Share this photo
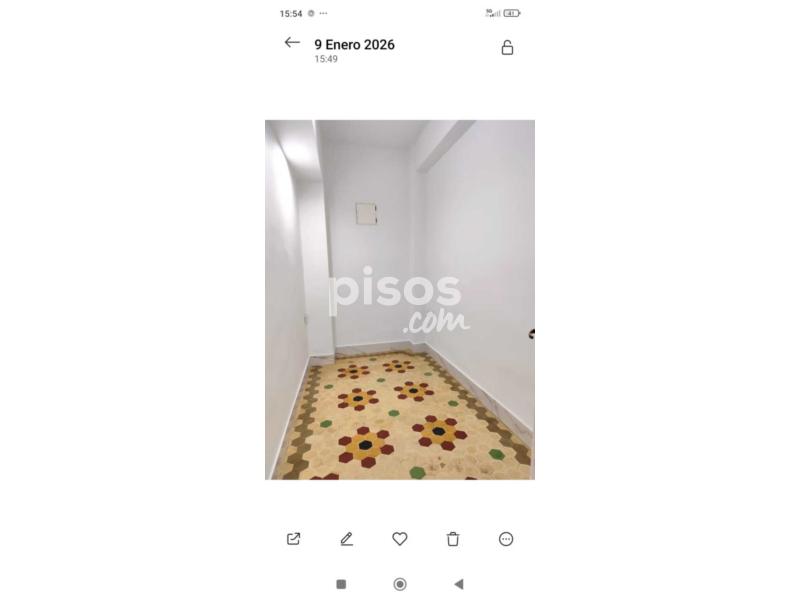The width and height of the screenshot is (800, 600). coord(293,539)
